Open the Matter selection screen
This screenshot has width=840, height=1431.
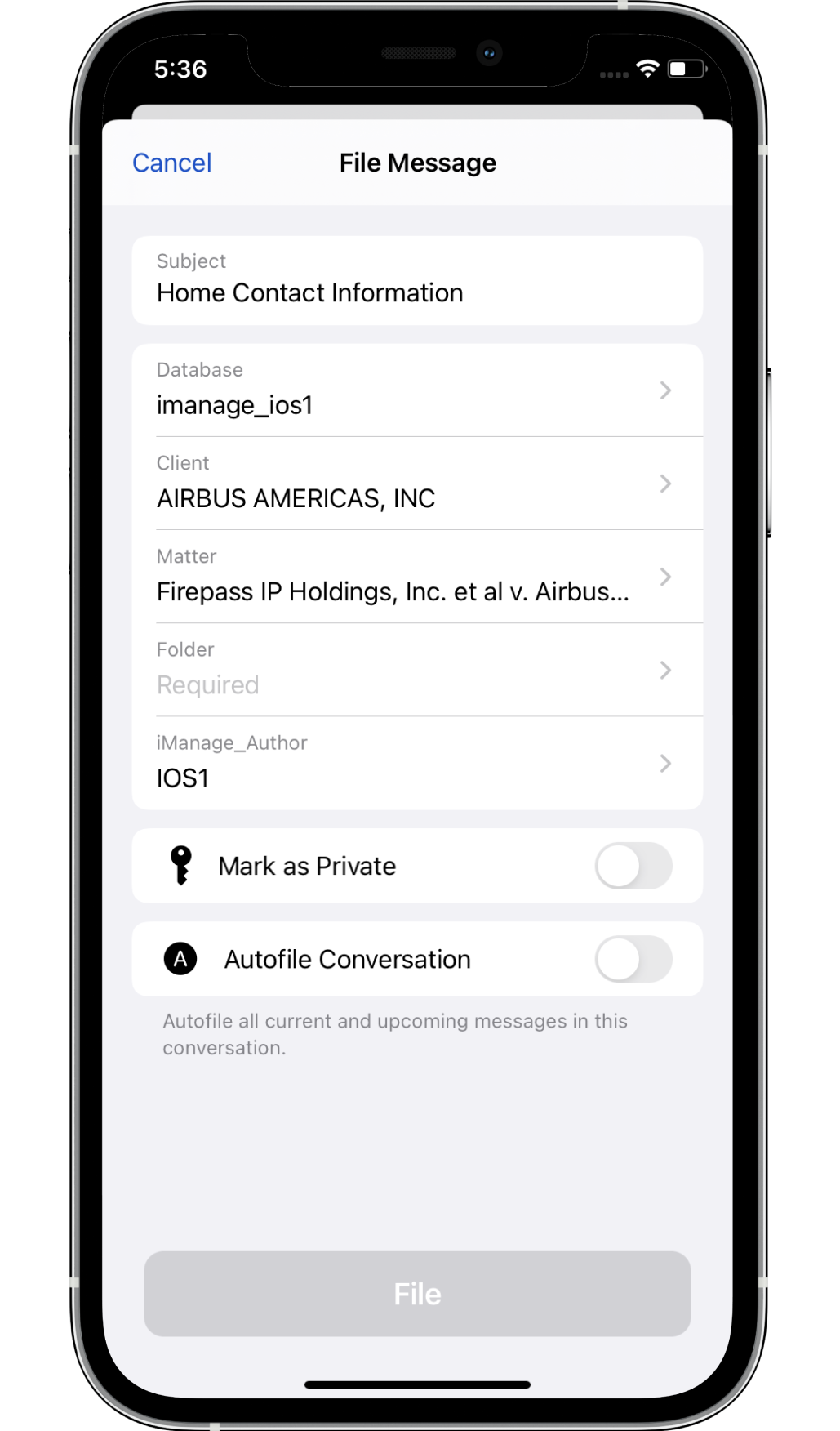[418, 577]
